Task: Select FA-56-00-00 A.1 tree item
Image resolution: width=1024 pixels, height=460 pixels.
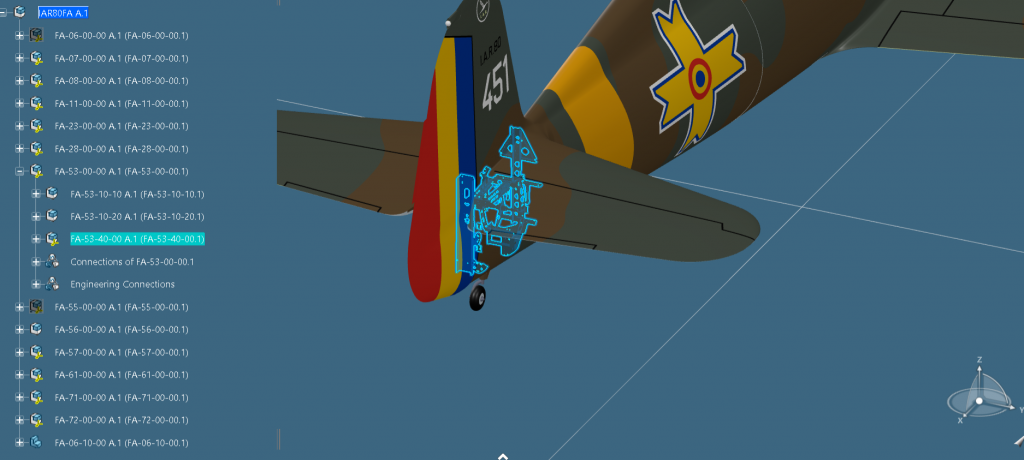Action: coord(121,329)
